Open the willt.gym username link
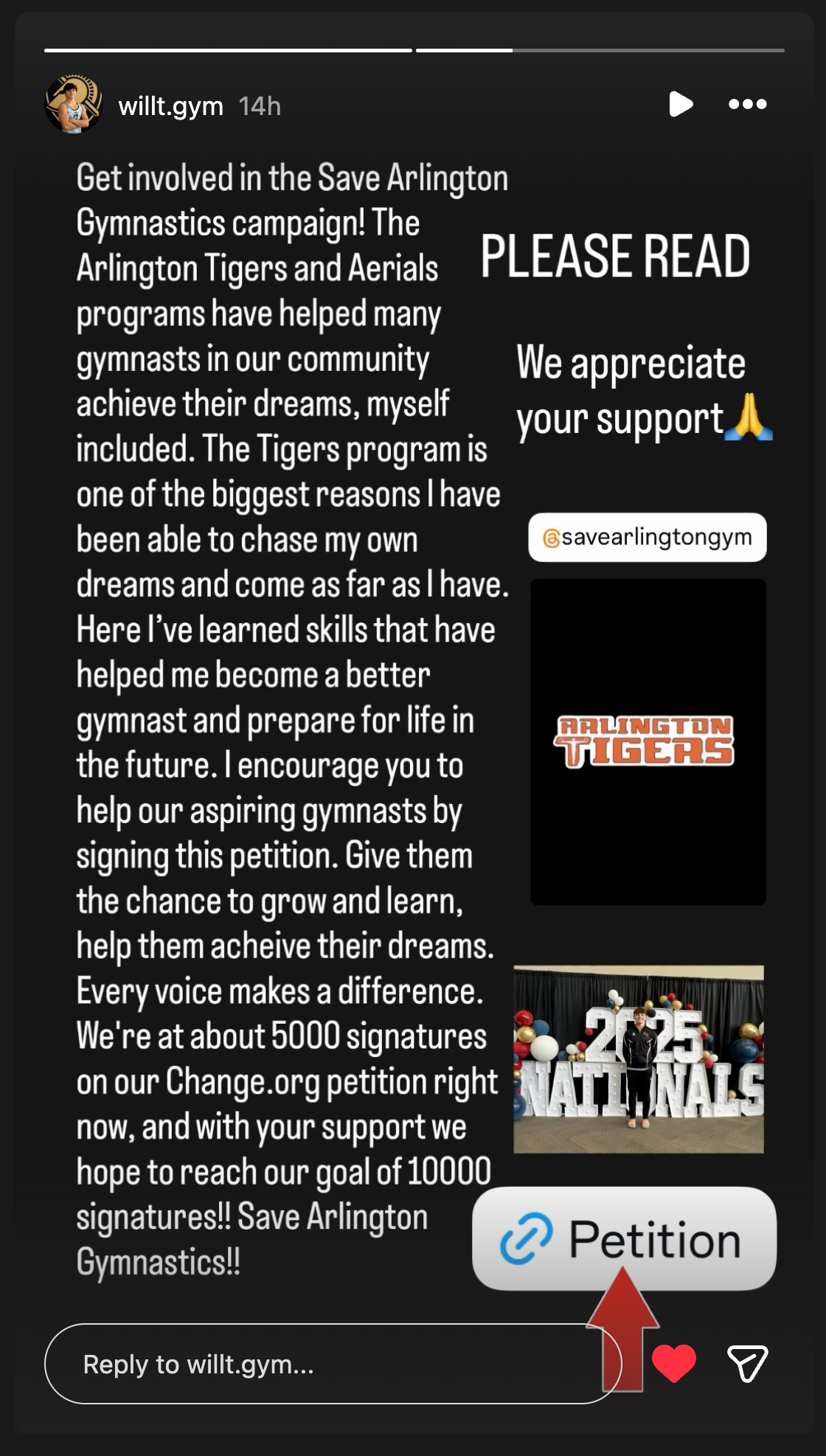 point(170,106)
